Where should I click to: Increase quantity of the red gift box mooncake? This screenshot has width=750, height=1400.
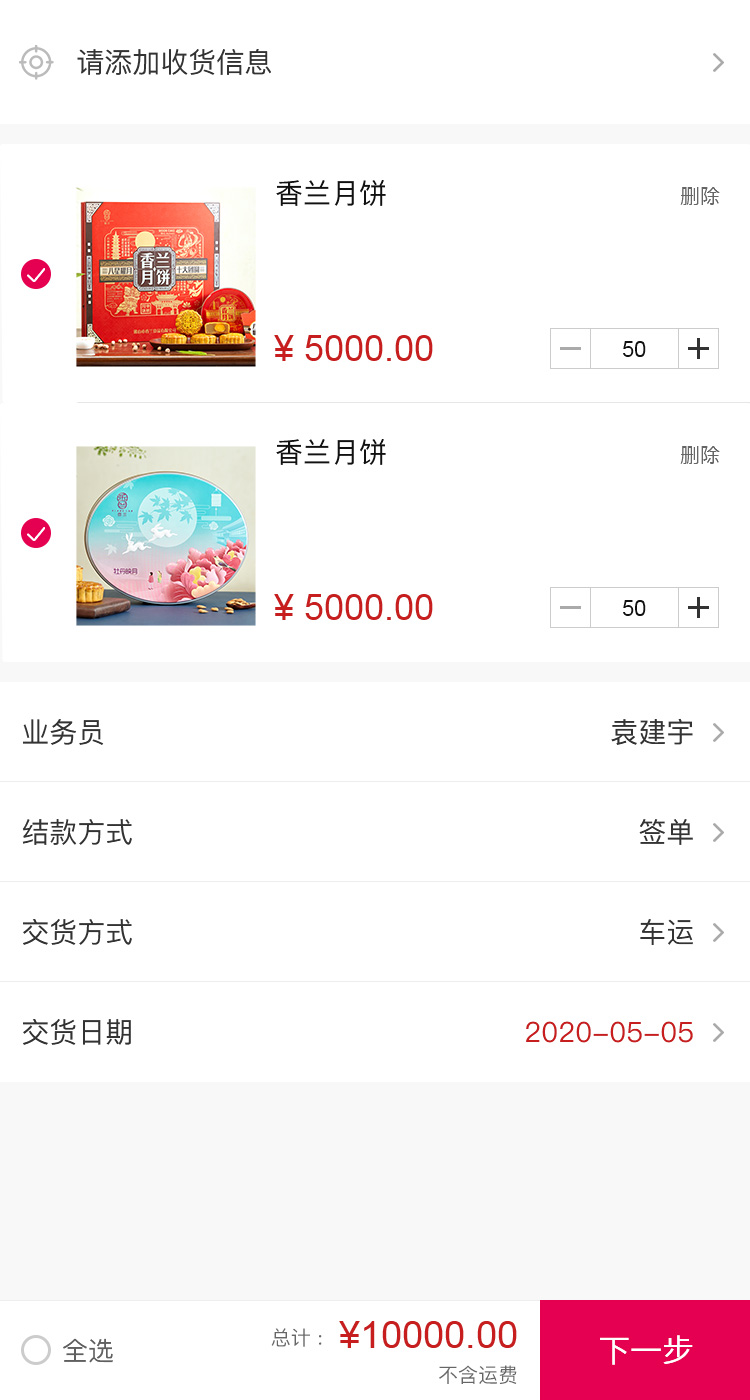click(x=698, y=349)
